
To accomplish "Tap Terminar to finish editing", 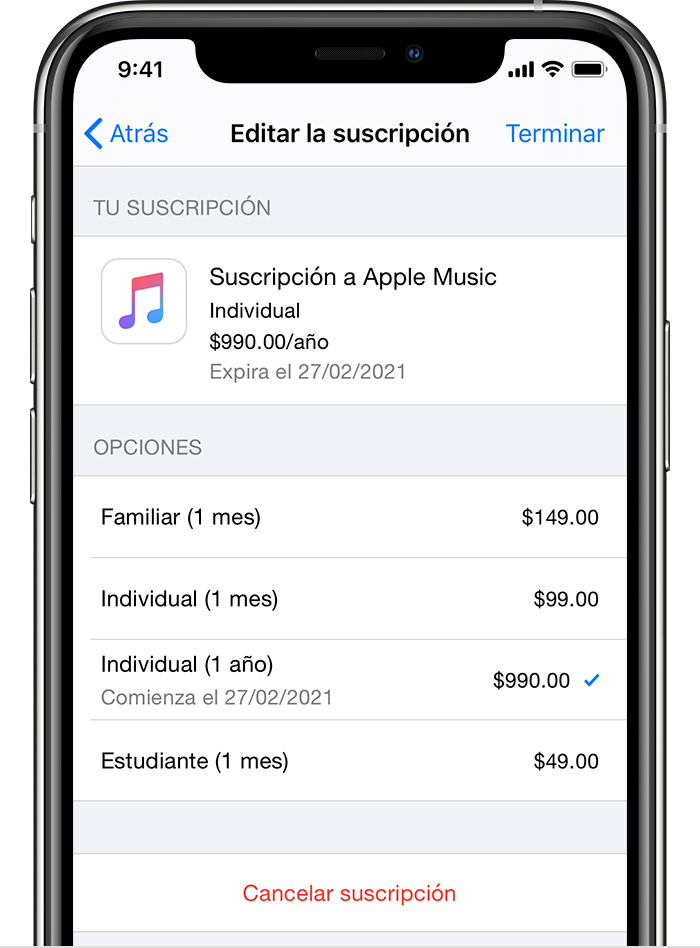I will point(555,134).
